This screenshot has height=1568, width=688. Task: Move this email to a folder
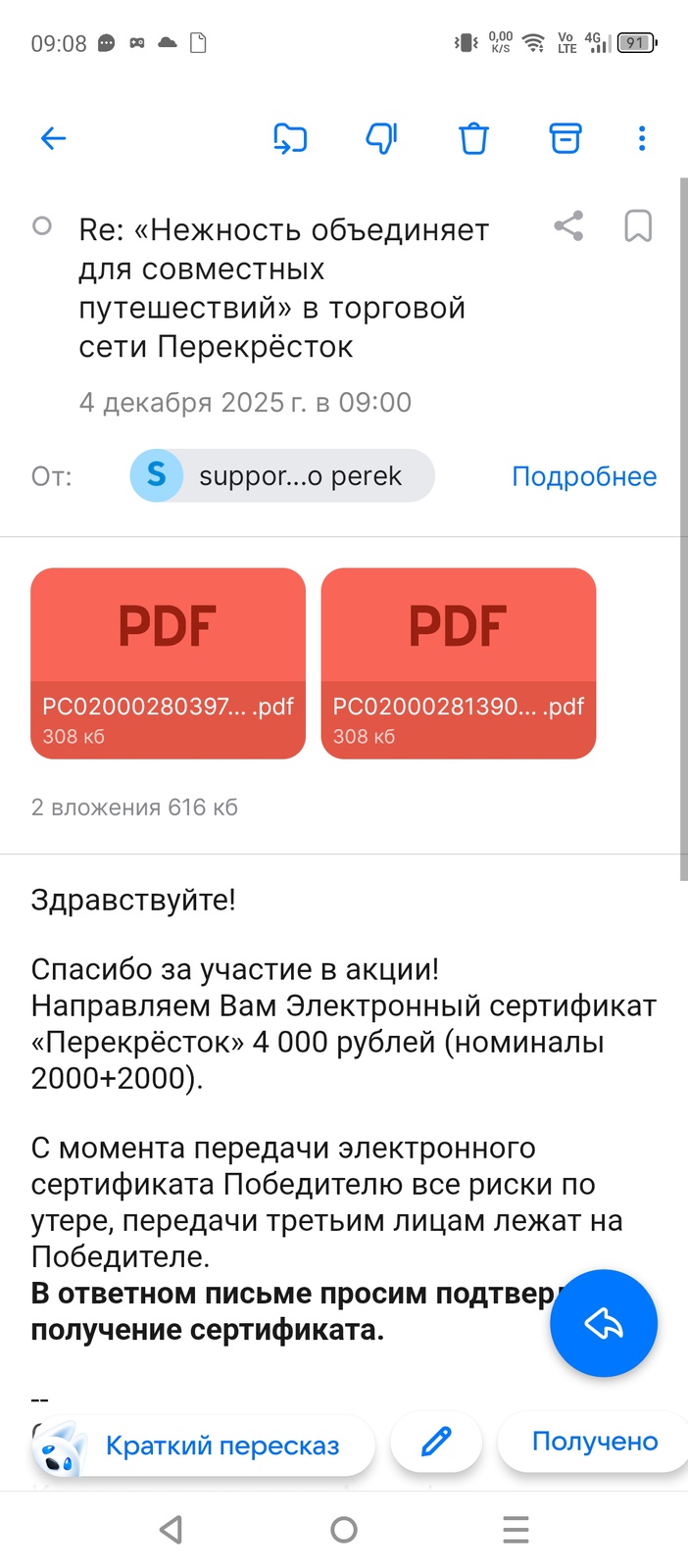click(290, 138)
